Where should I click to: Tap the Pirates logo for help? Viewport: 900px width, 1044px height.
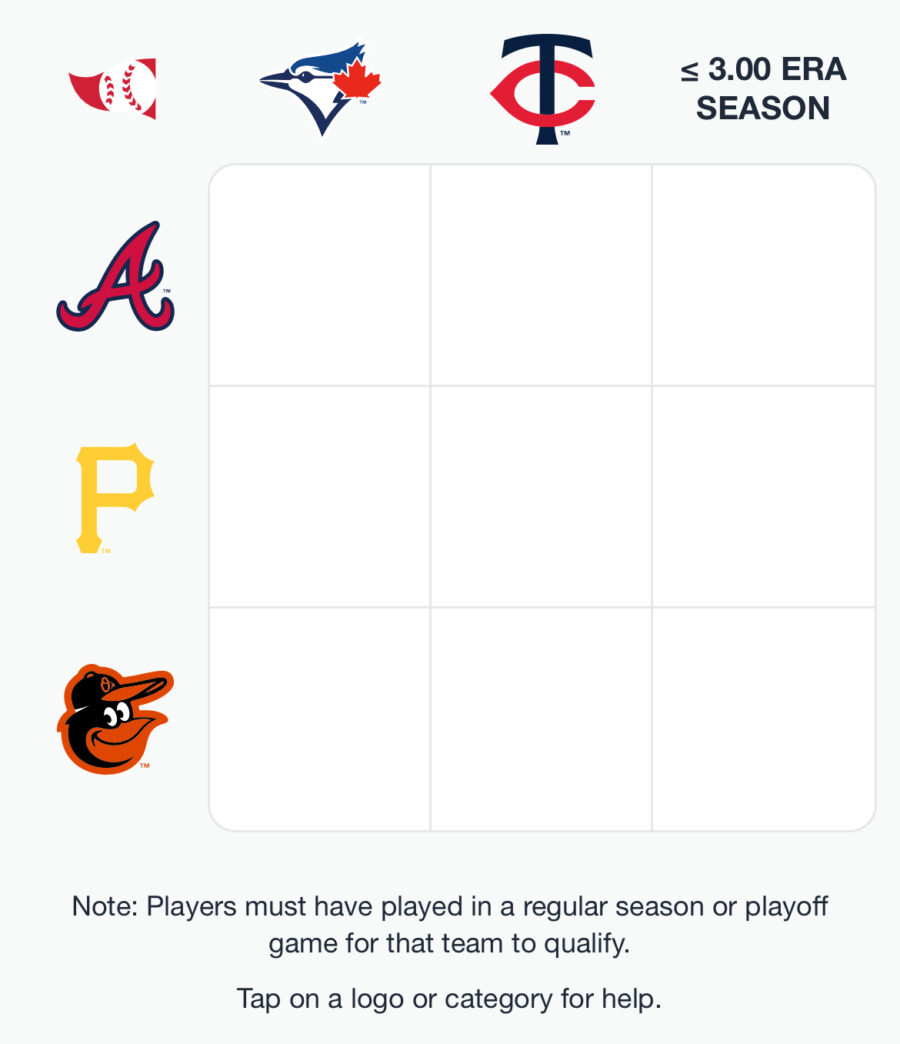(x=115, y=498)
